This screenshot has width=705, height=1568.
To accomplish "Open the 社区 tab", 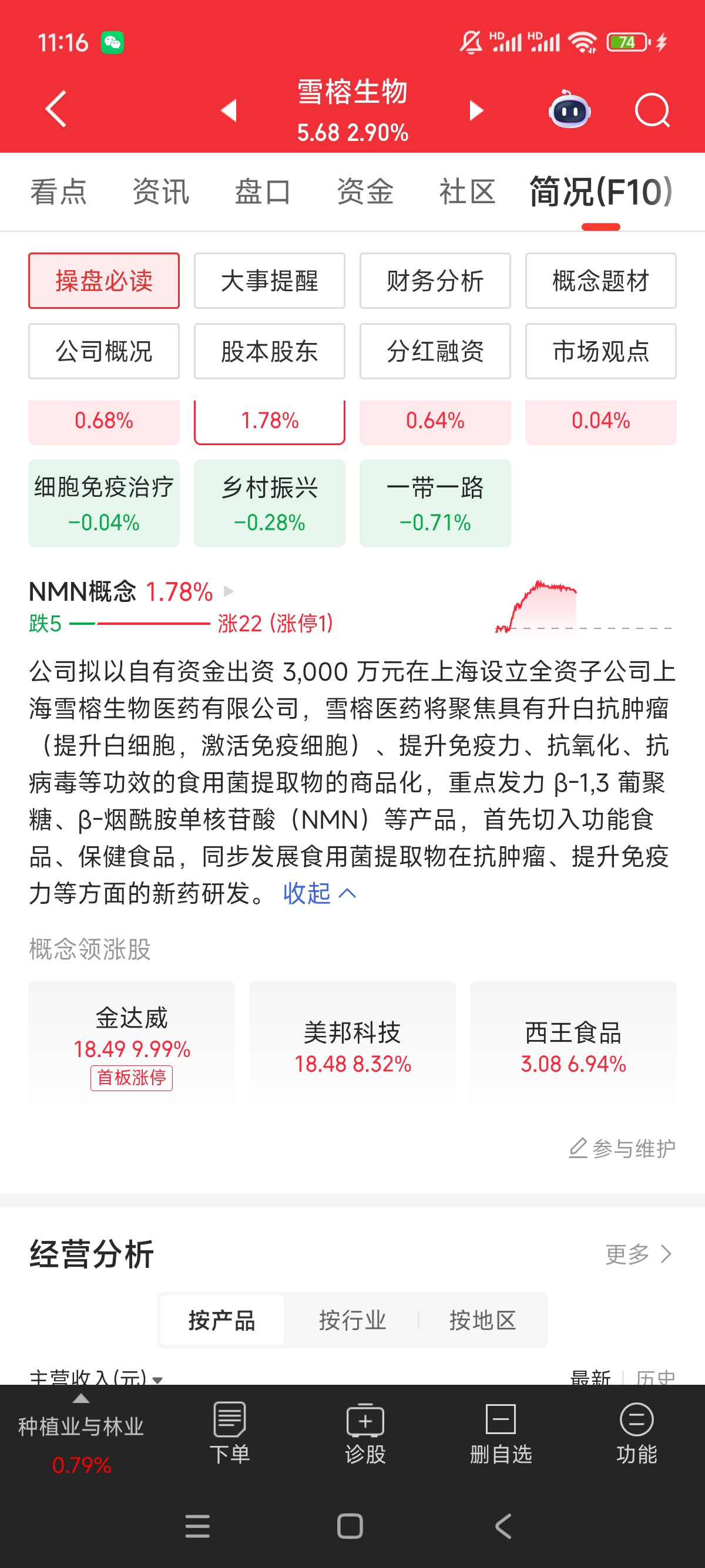I will [467, 193].
